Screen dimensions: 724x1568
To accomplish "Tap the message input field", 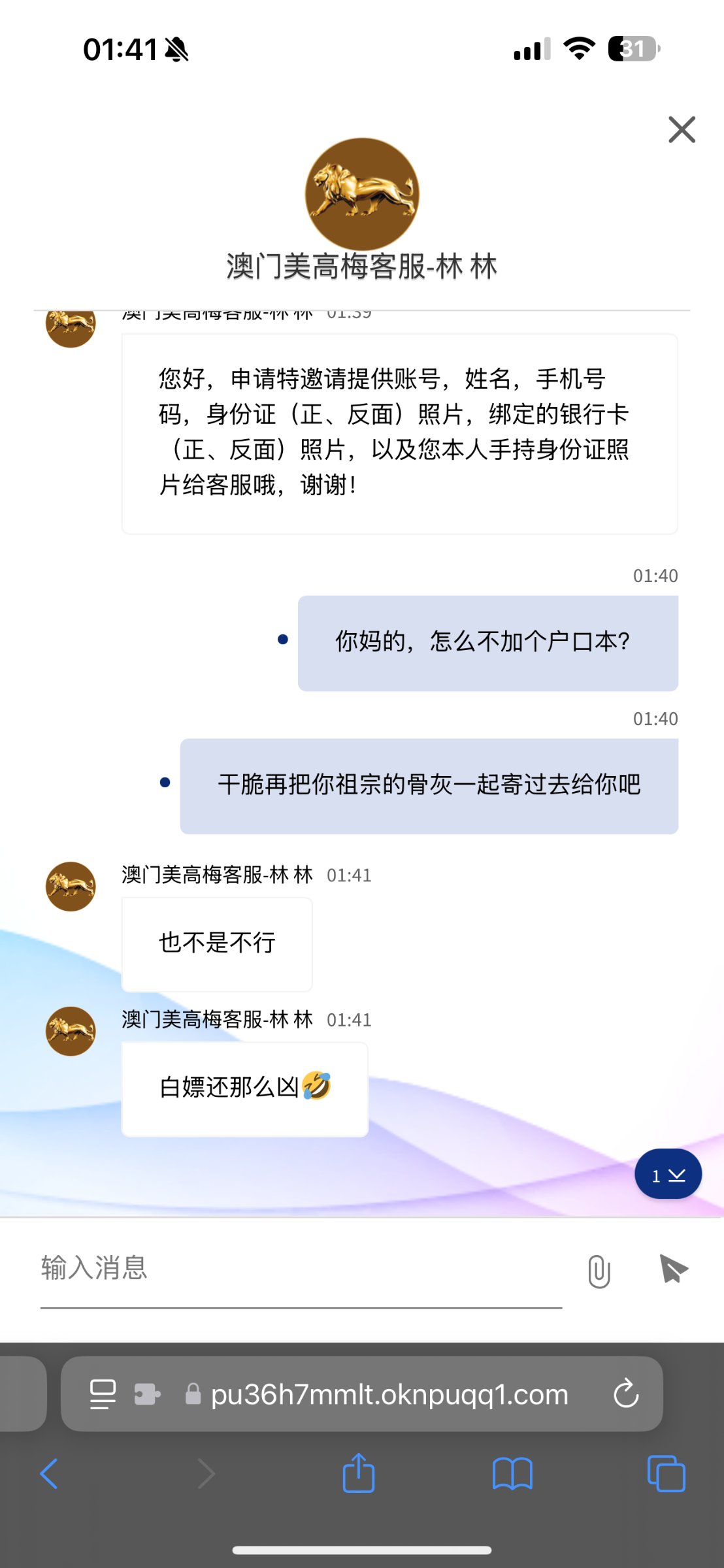I will (301, 1269).
